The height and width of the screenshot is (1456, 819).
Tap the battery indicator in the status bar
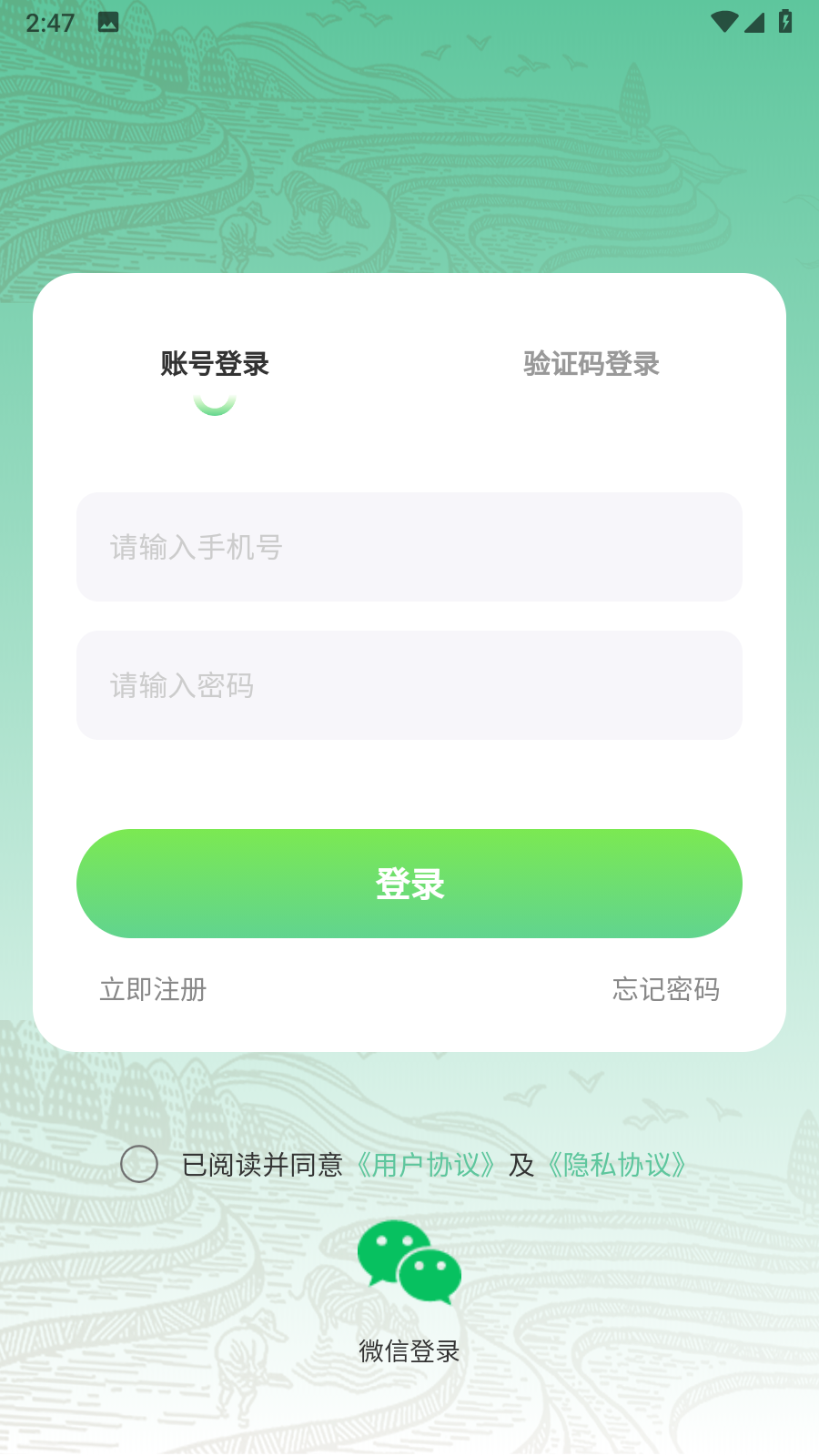point(786,23)
